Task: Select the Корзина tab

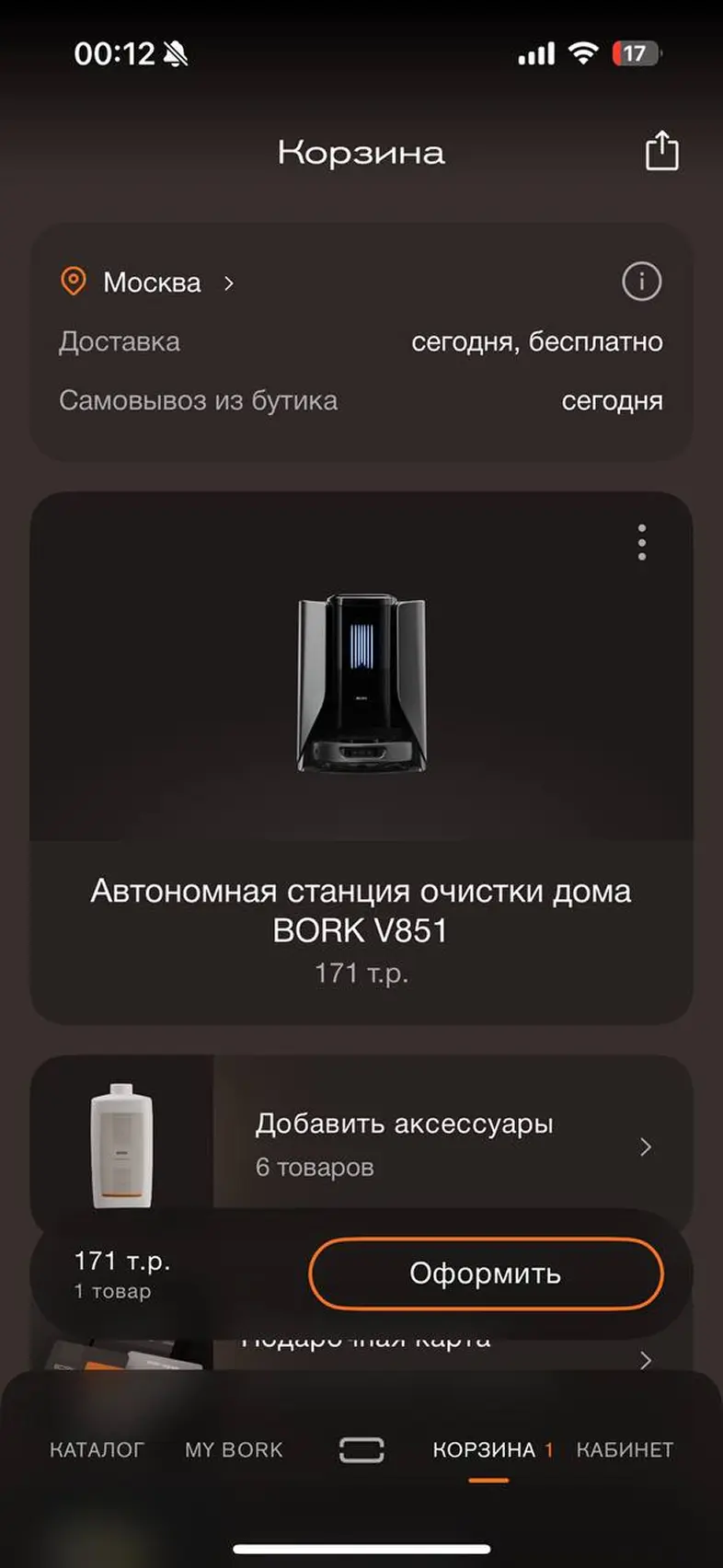Action: [x=485, y=1450]
